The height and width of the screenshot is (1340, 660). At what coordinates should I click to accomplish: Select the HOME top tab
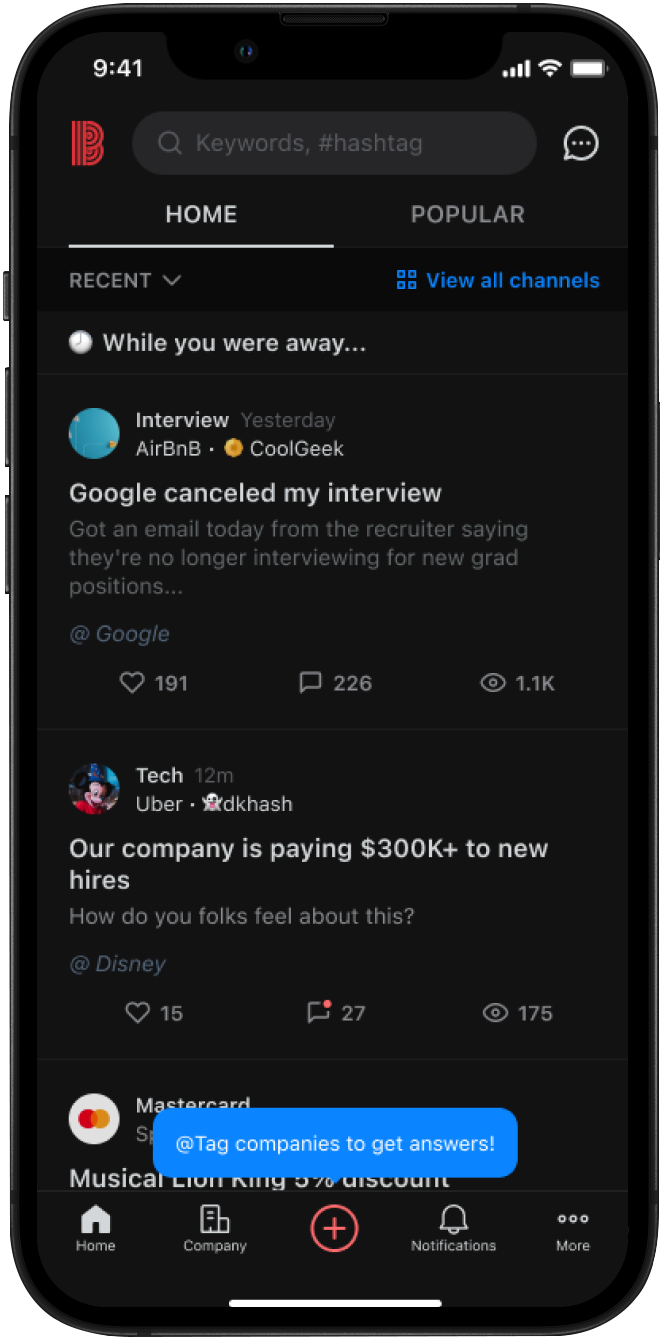(201, 215)
